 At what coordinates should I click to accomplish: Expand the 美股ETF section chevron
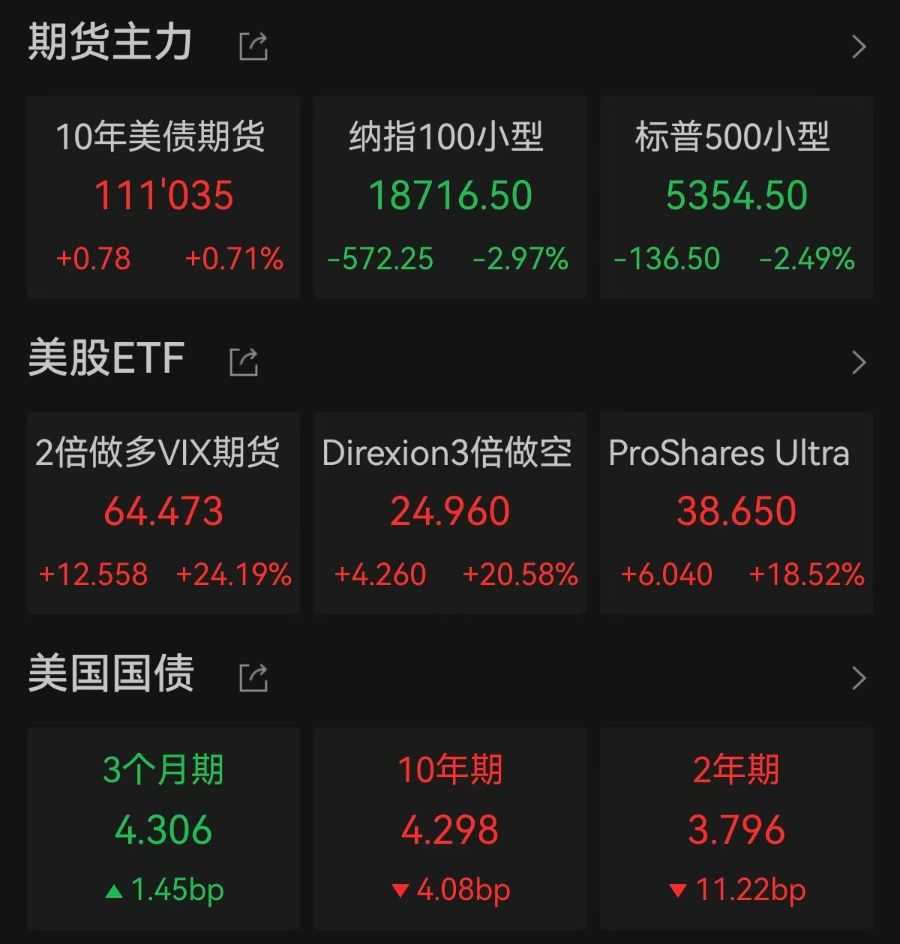(x=858, y=361)
